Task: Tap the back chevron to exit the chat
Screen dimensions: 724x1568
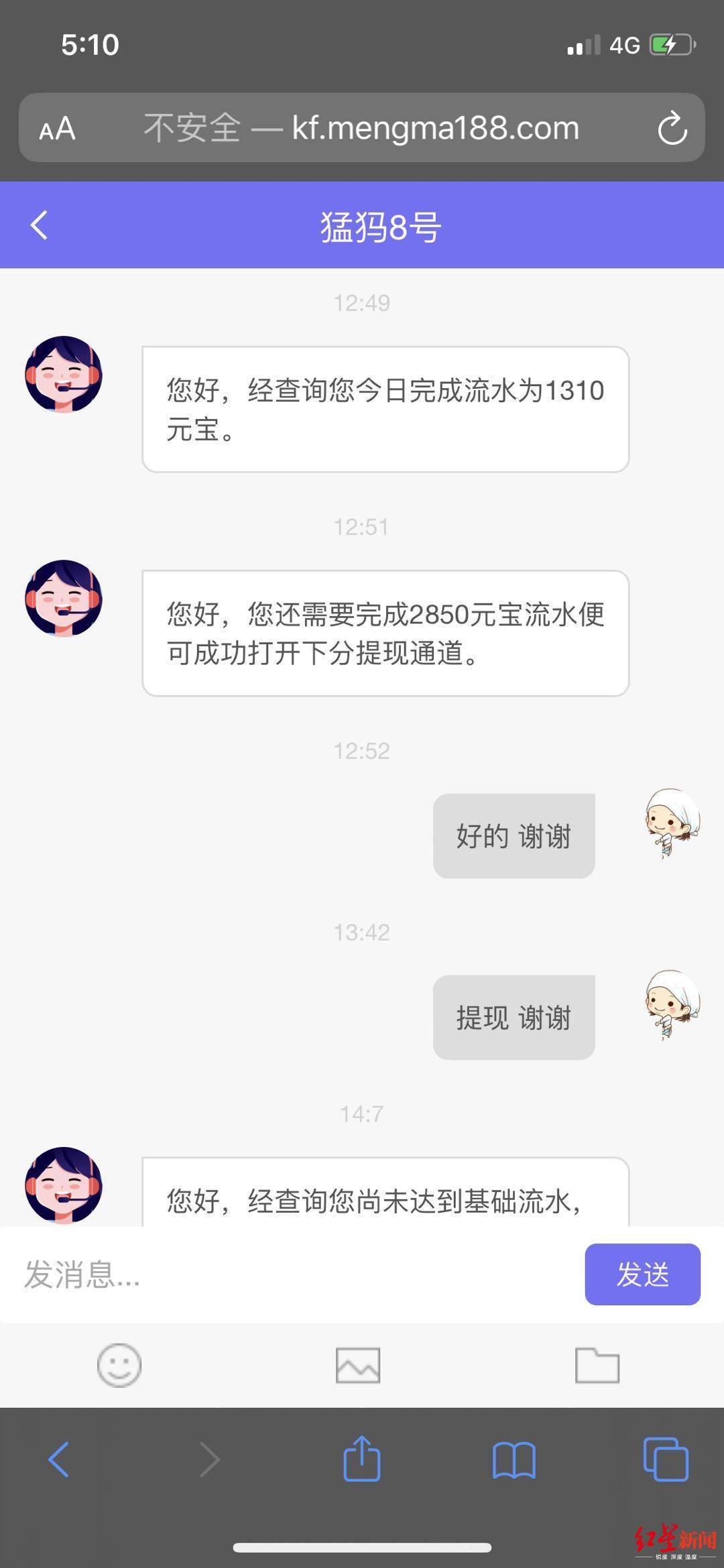Action: (38, 226)
